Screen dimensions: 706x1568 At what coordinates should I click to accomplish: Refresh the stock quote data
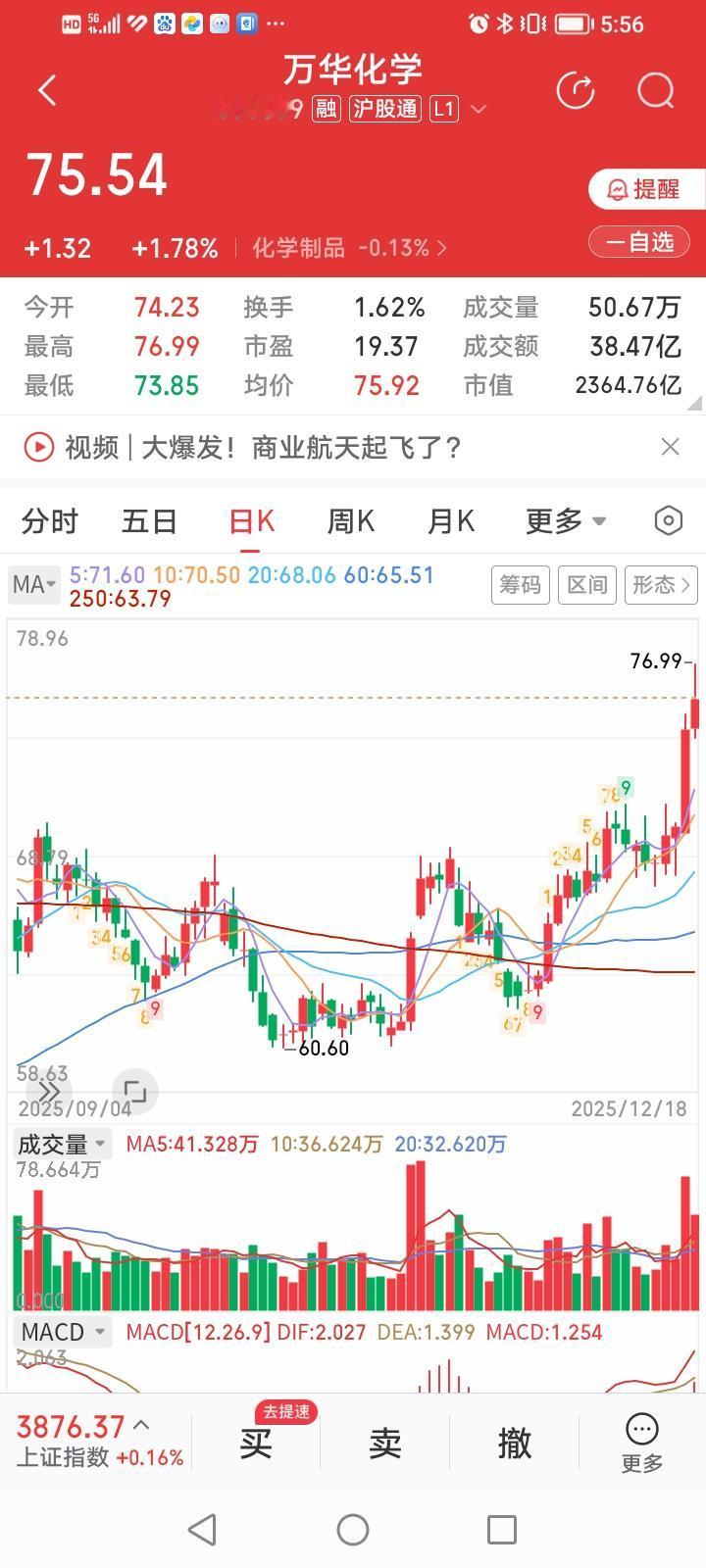coord(577,89)
